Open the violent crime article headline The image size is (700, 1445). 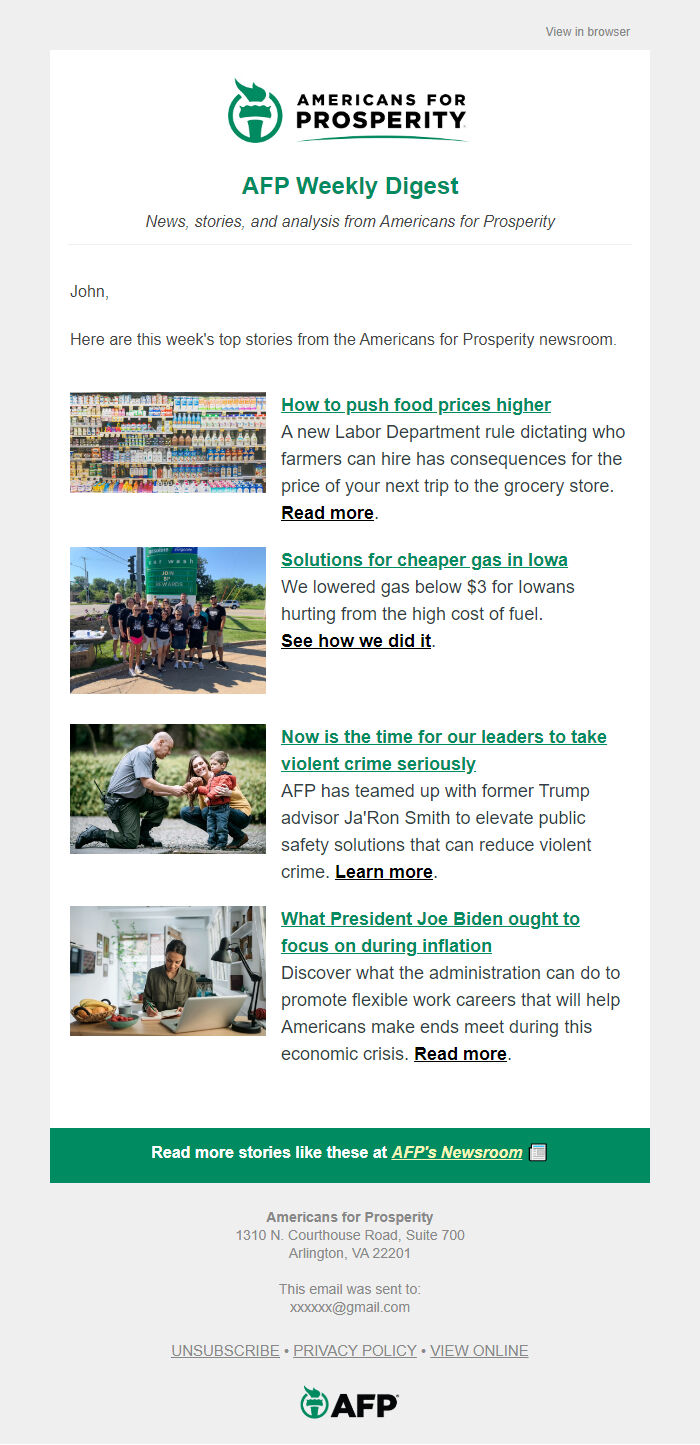pos(443,750)
